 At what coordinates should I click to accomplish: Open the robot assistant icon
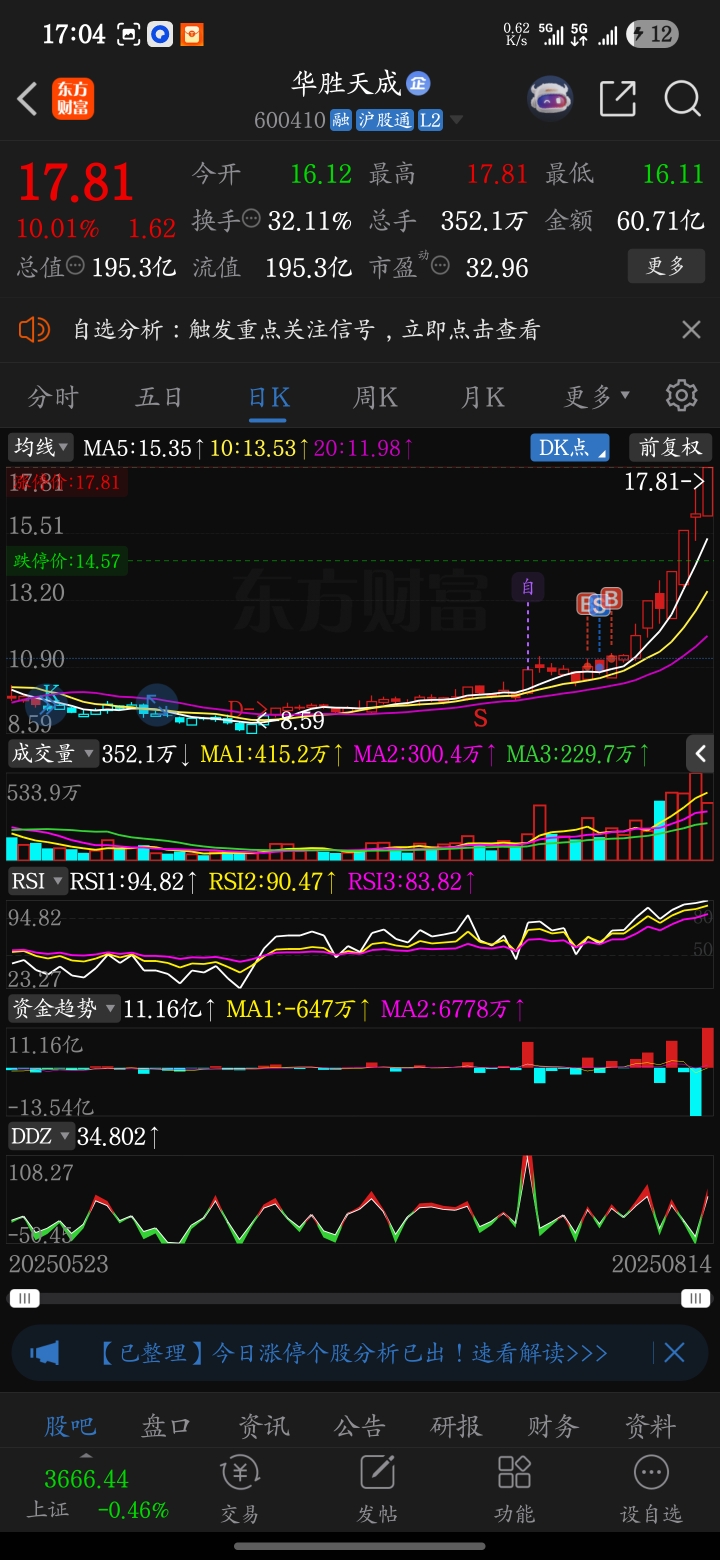[550, 98]
